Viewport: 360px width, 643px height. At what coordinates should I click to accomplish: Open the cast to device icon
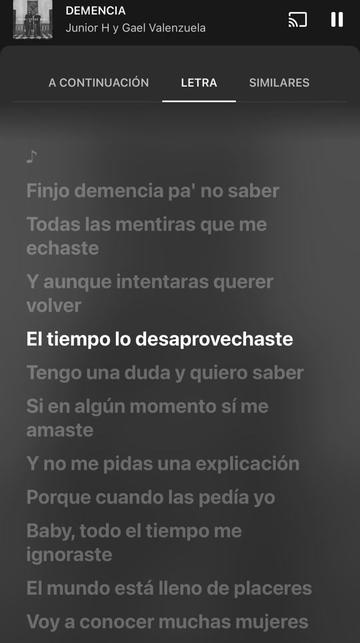[x=298, y=19]
